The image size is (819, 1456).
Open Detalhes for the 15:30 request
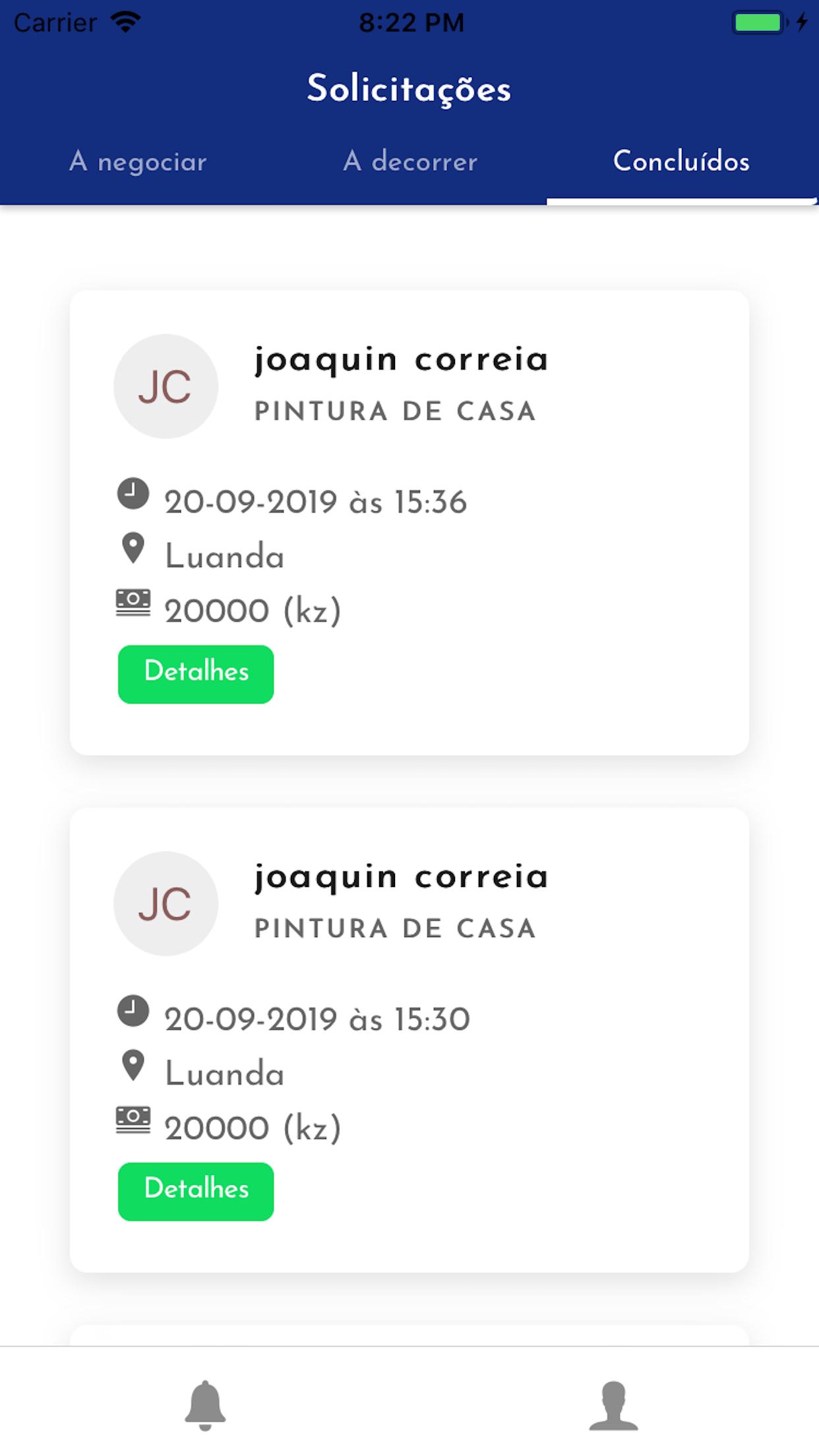click(196, 1191)
